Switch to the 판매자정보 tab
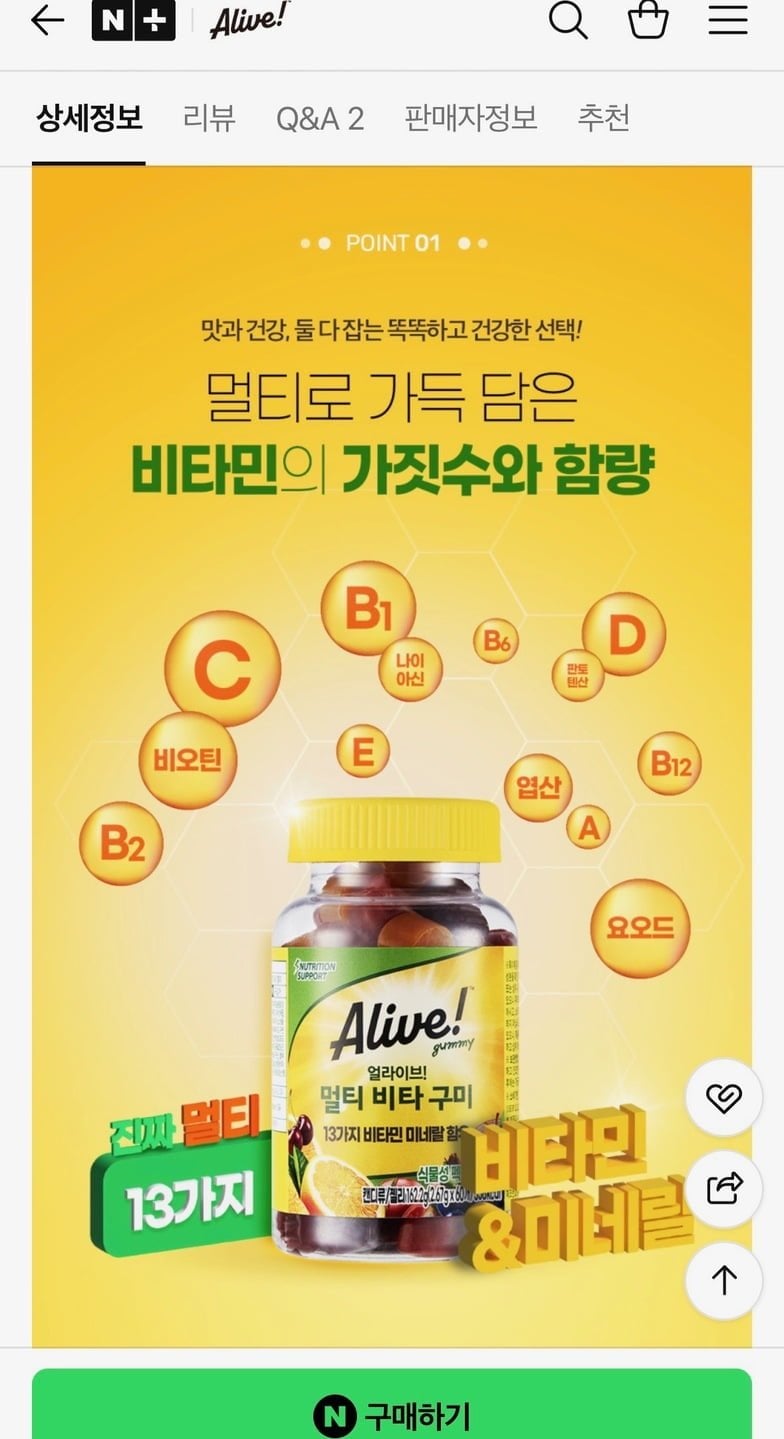 pos(471,118)
